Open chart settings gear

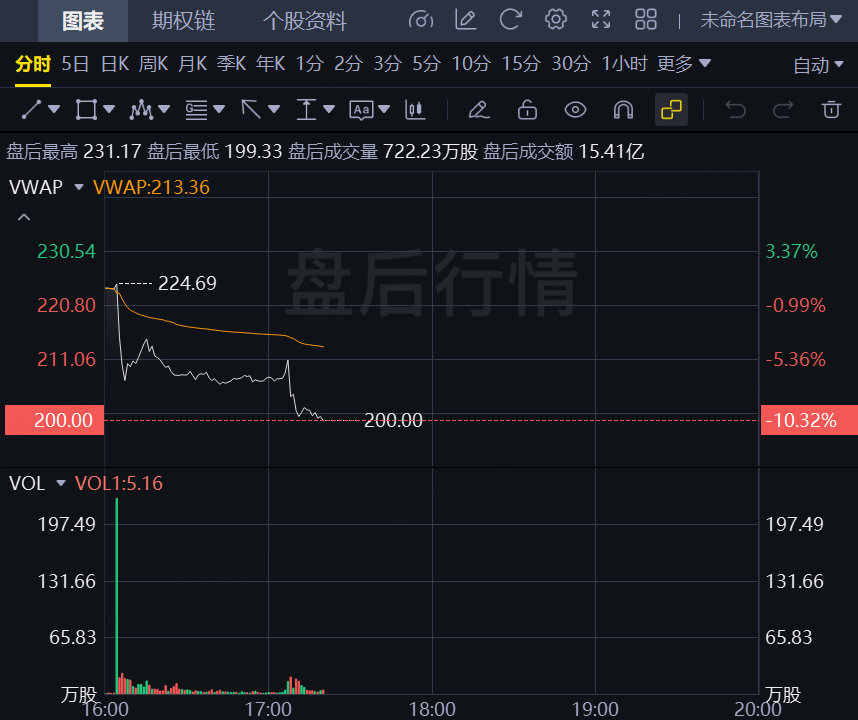click(556, 19)
